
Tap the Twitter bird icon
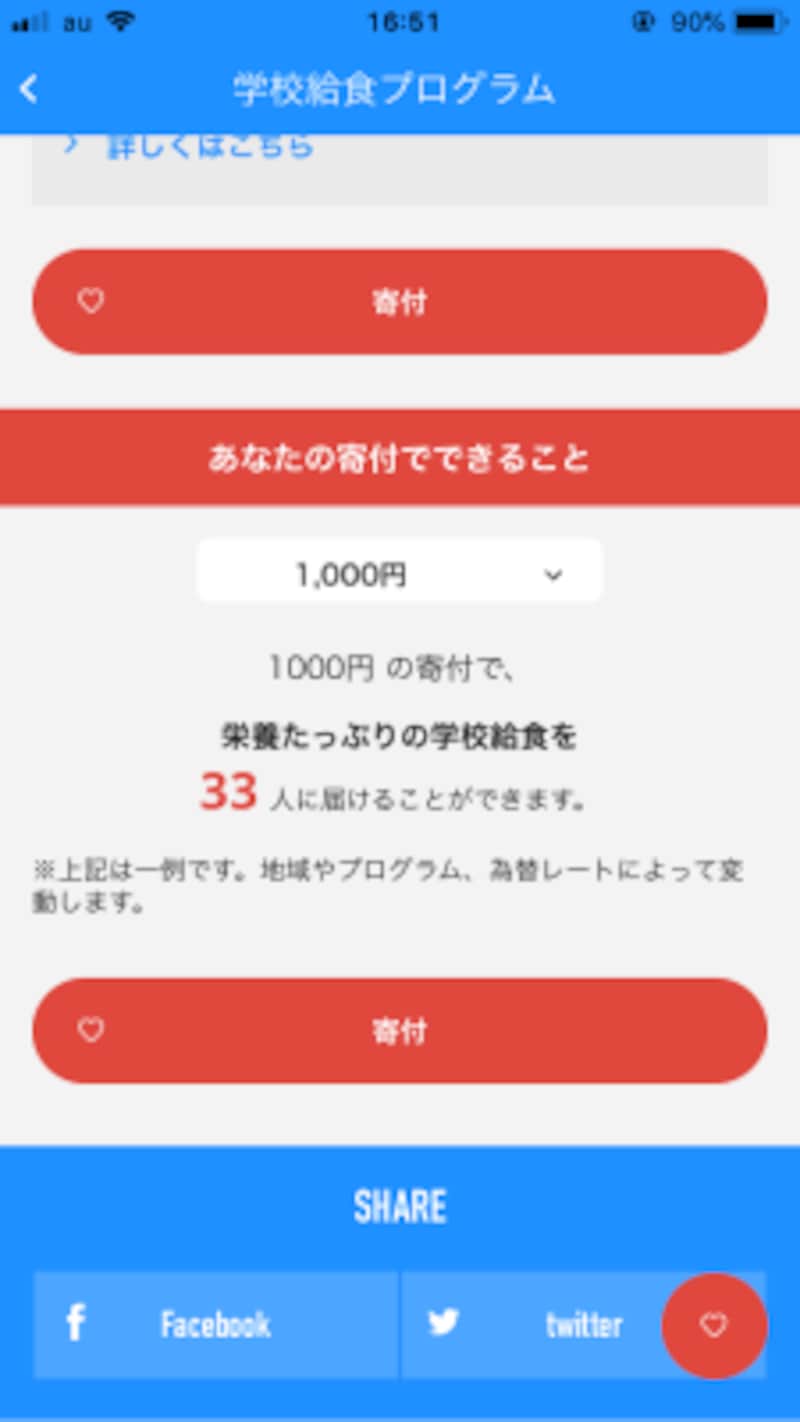pos(443,1323)
